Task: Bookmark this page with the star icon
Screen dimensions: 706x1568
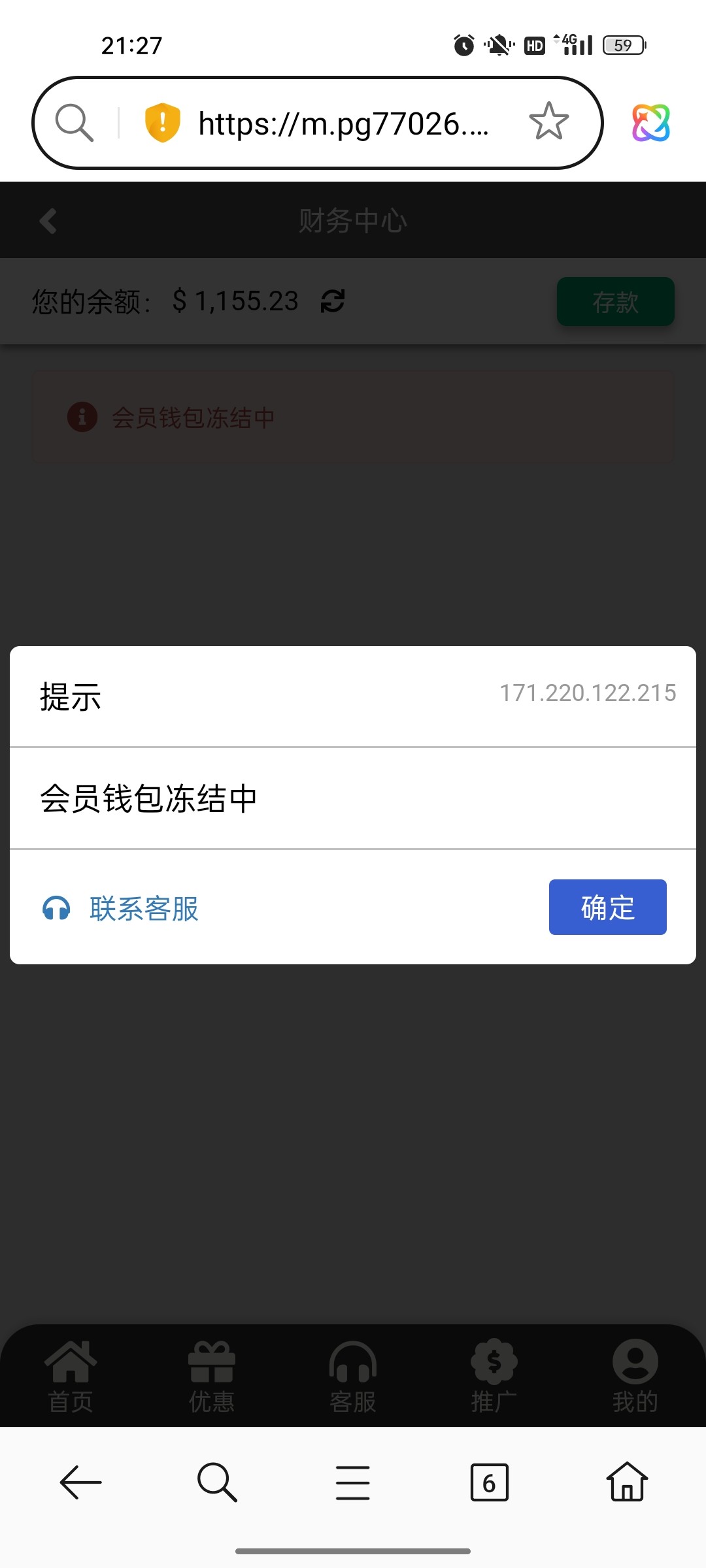Action: click(x=548, y=122)
